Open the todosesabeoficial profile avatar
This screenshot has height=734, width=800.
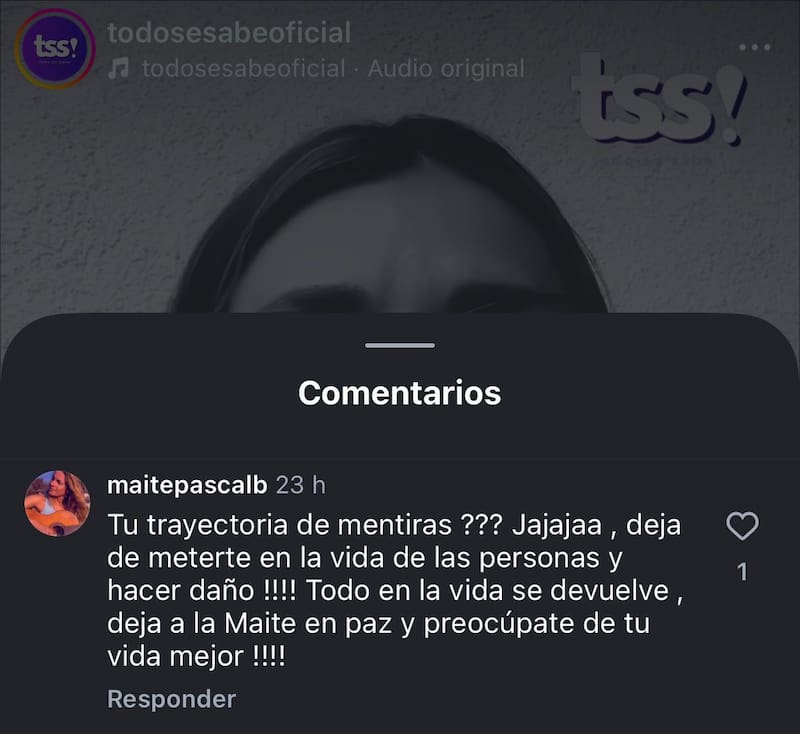click(55, 49)
